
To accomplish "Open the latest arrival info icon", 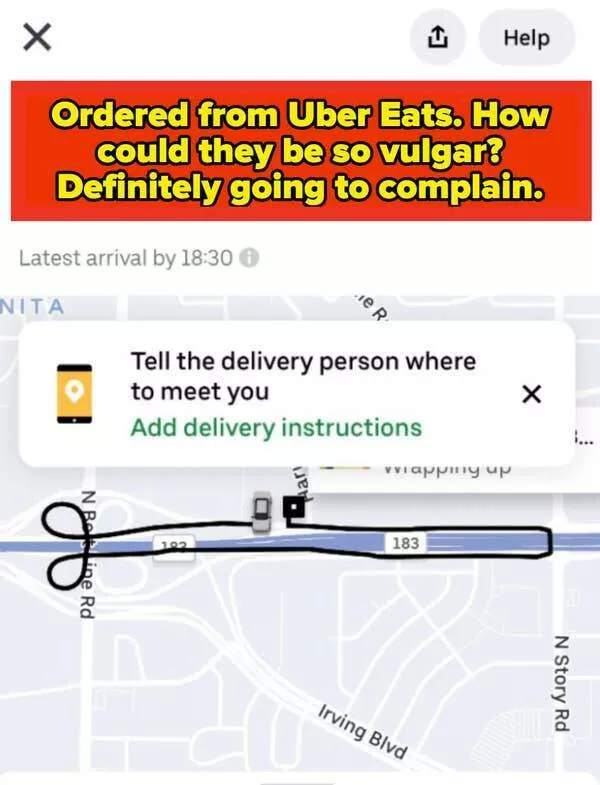I will coord(250,258).
